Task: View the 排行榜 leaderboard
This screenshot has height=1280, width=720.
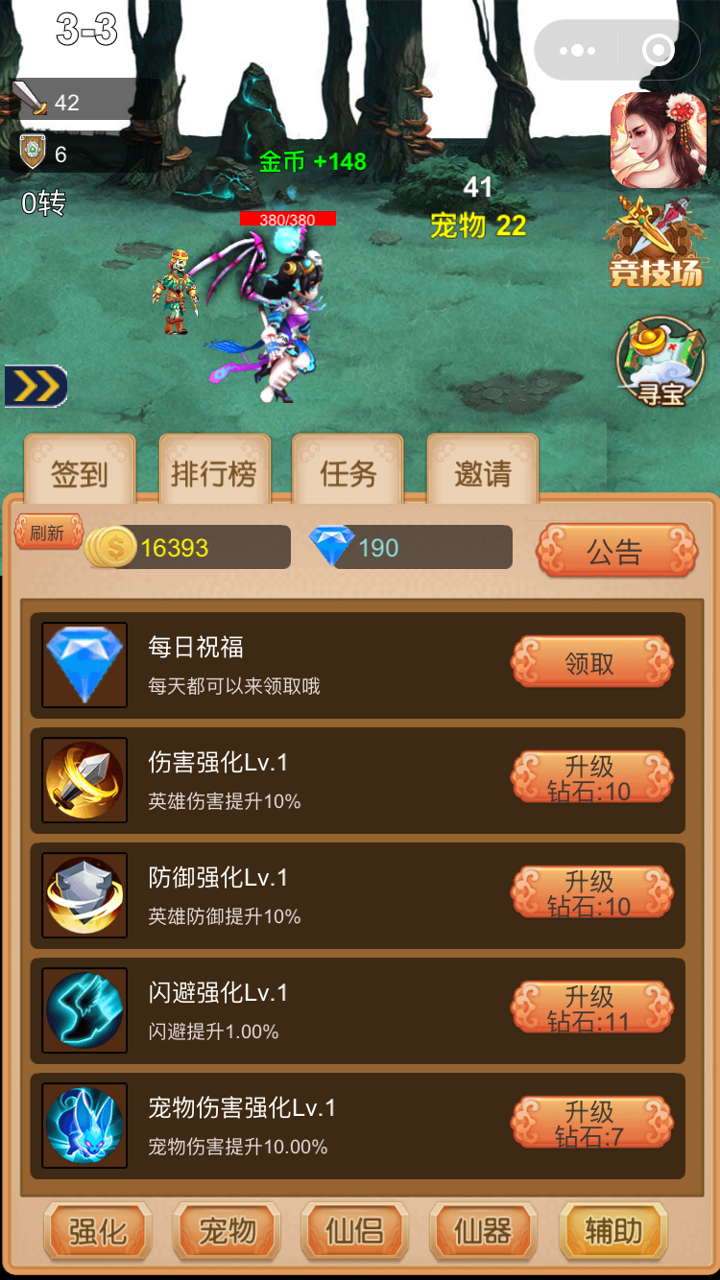Action: point(214,472)
